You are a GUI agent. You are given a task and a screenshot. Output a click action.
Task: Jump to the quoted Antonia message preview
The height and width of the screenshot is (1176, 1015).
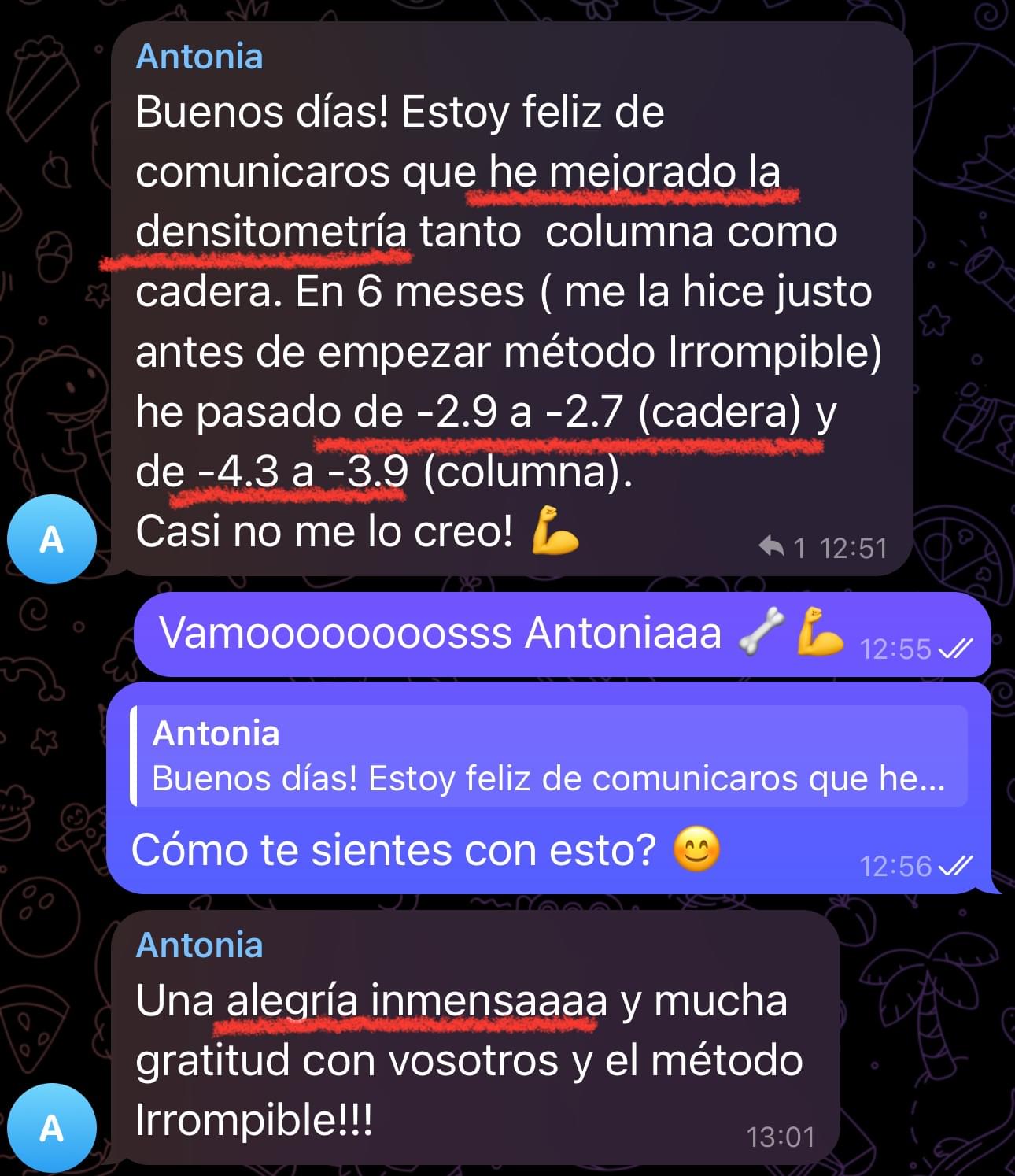point(548,756)
